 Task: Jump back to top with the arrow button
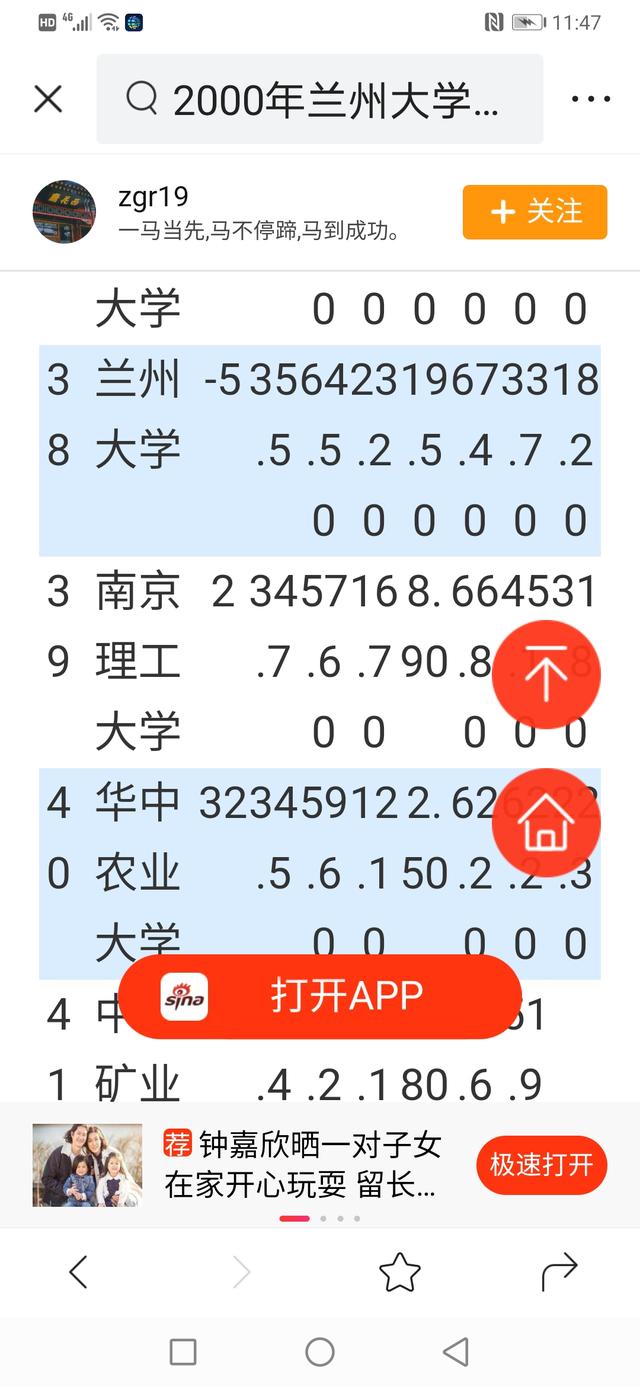(x=546, y=674)
